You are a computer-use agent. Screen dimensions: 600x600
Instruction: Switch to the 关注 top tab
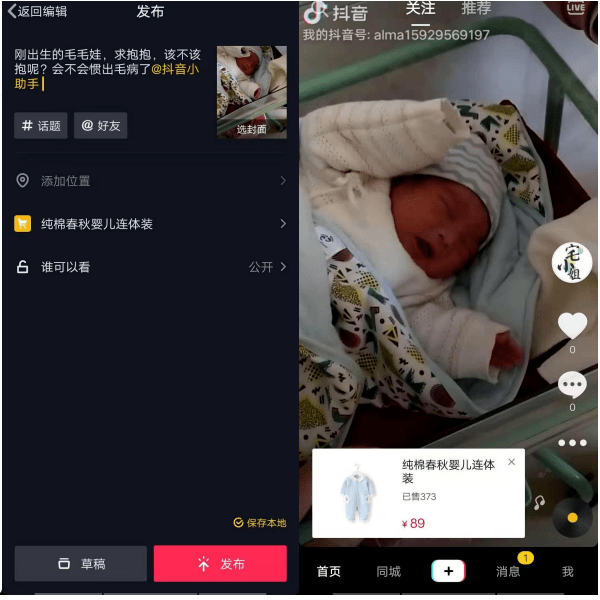420,9
